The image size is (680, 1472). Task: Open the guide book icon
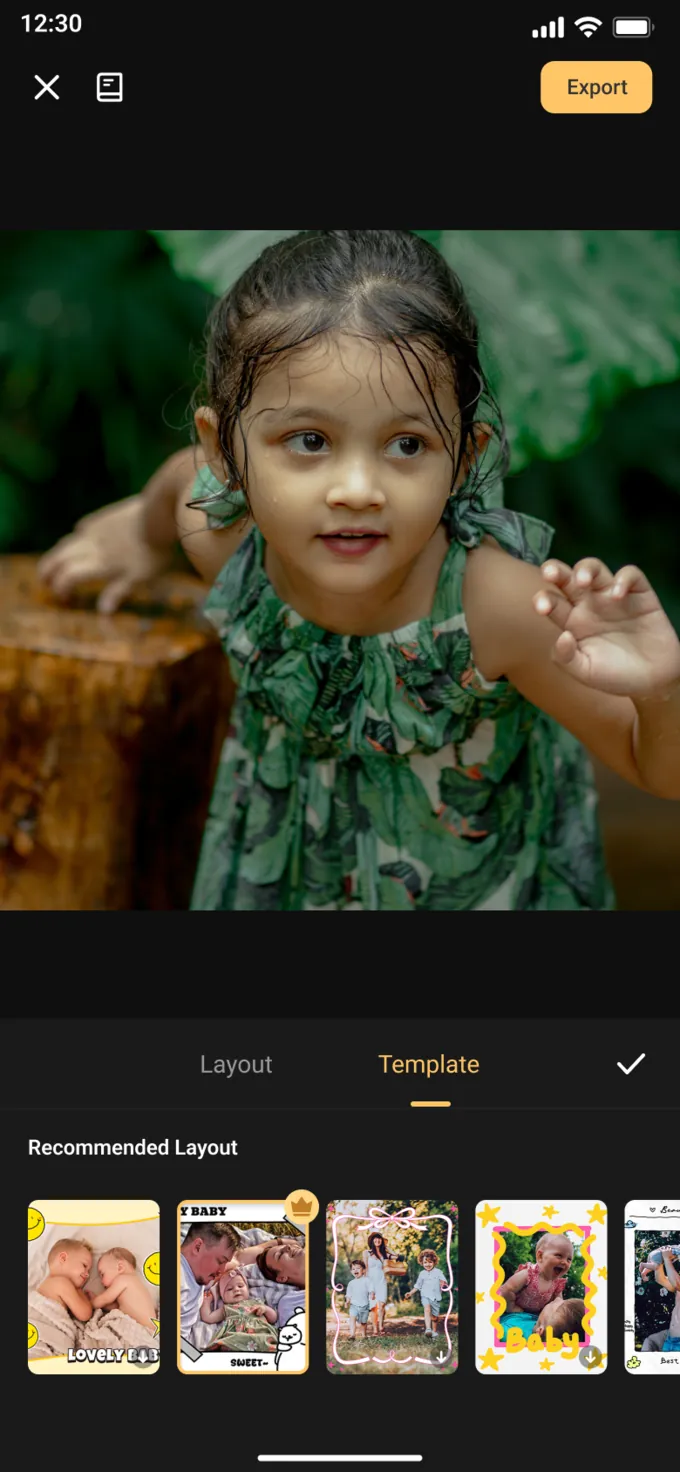(109, 88)
